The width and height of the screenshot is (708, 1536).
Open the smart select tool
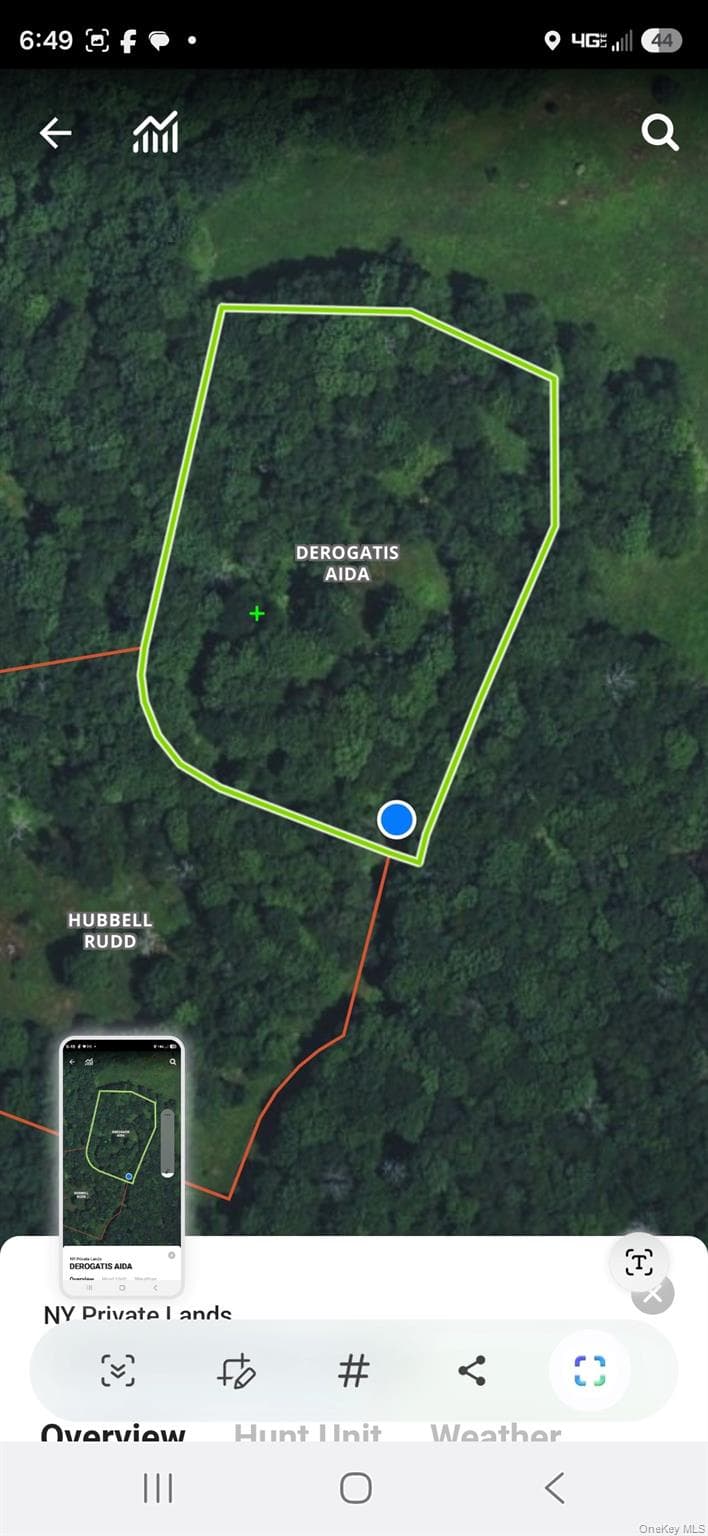point(590,1370)
